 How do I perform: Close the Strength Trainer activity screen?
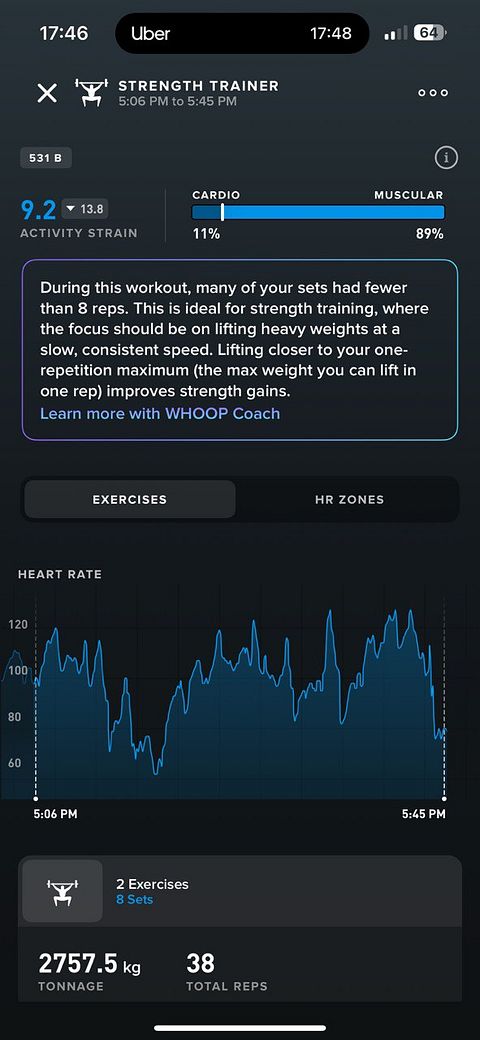pos(47,93)
